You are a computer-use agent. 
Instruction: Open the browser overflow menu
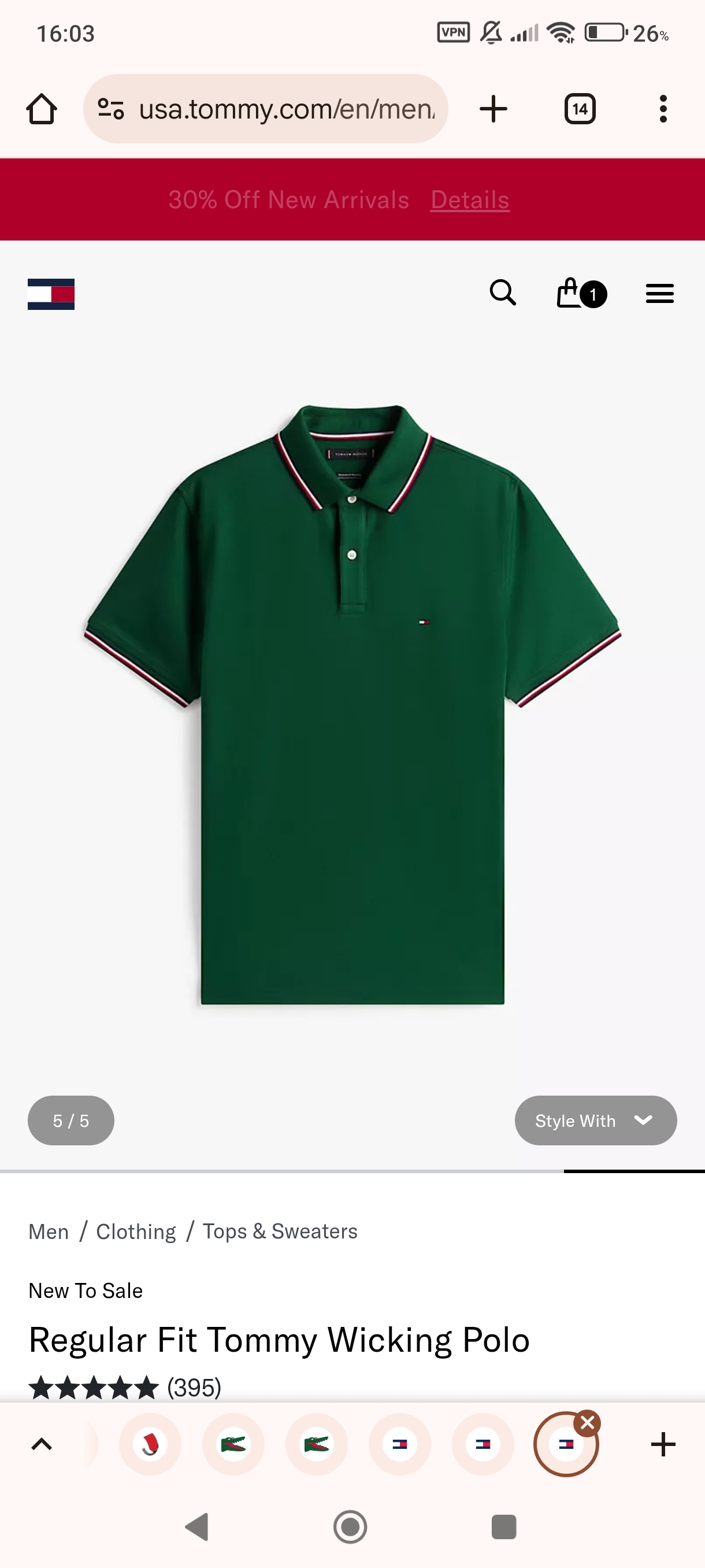point(662,109)
